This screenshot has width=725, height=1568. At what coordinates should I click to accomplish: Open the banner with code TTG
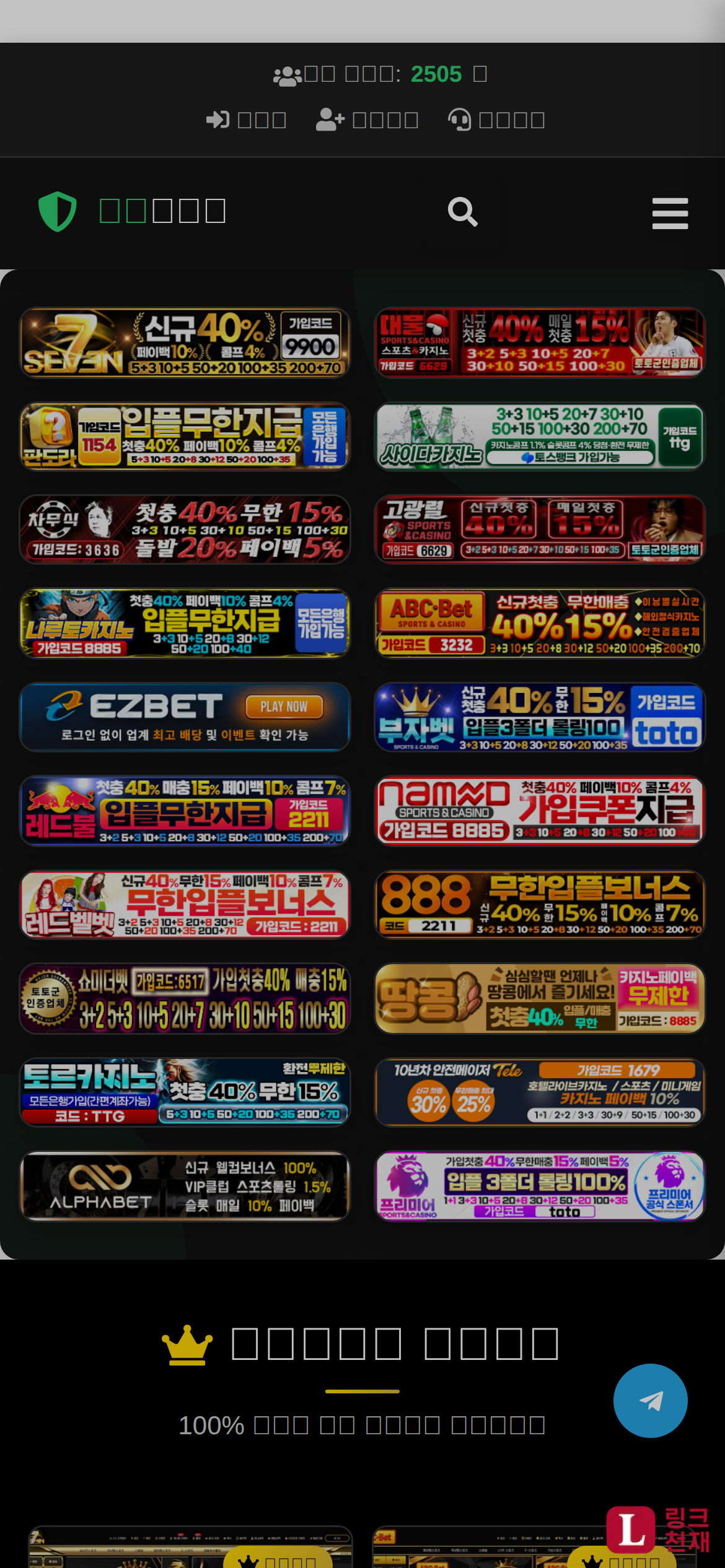coord(185,1092)
